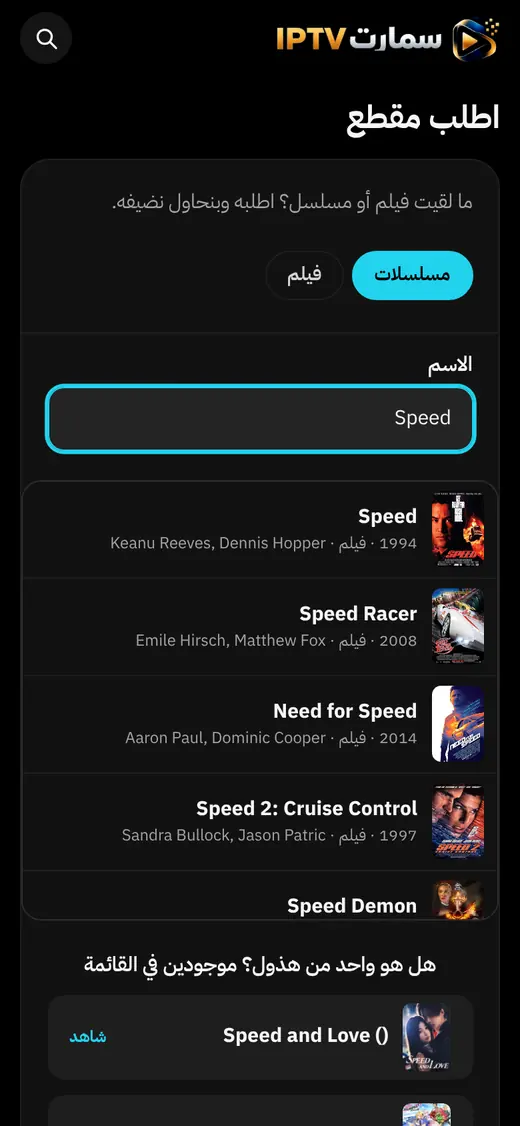Select the مسلسلات chip
The height and width of the screenshot is (1126, 520).
click(412, 275)
